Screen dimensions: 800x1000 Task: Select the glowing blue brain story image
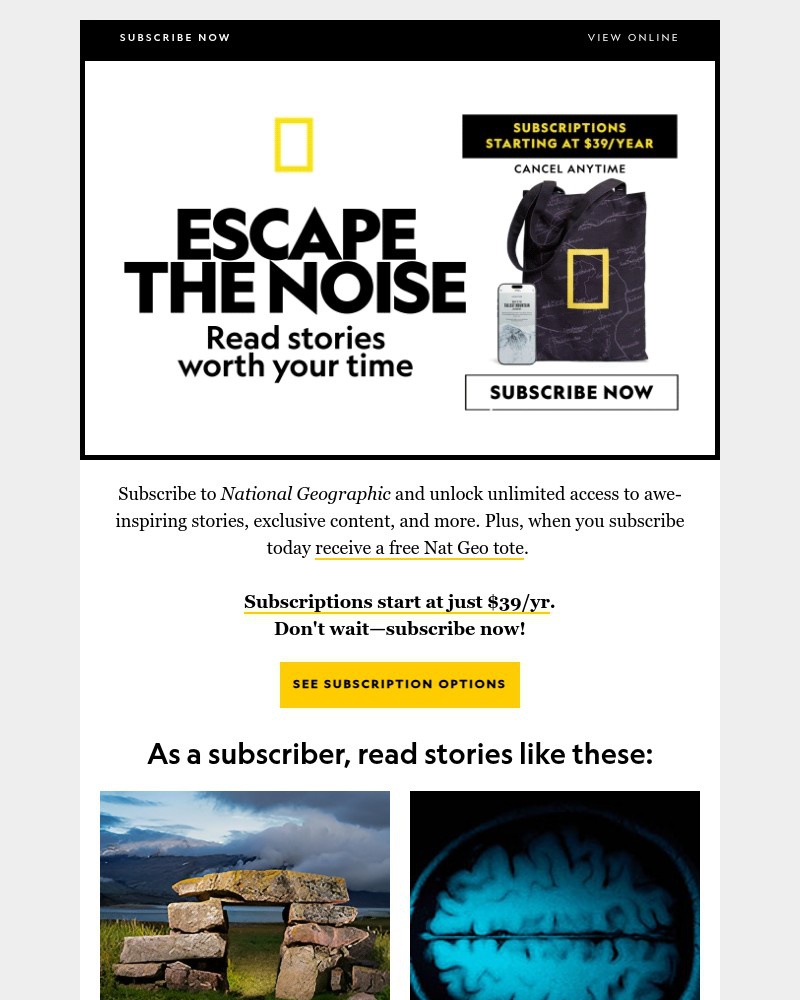(x=554, y=895)
